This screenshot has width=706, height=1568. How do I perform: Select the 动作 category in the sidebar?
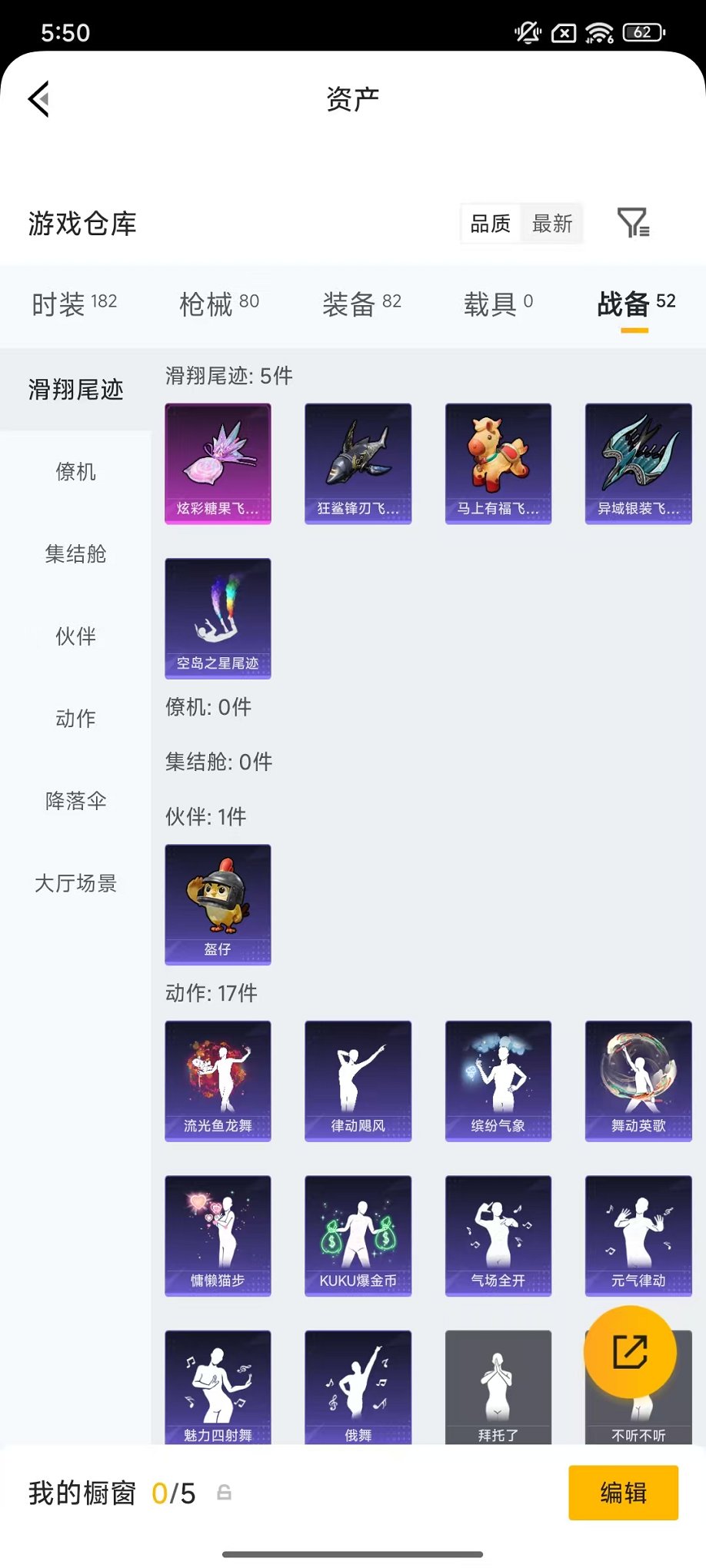(75, 719)
